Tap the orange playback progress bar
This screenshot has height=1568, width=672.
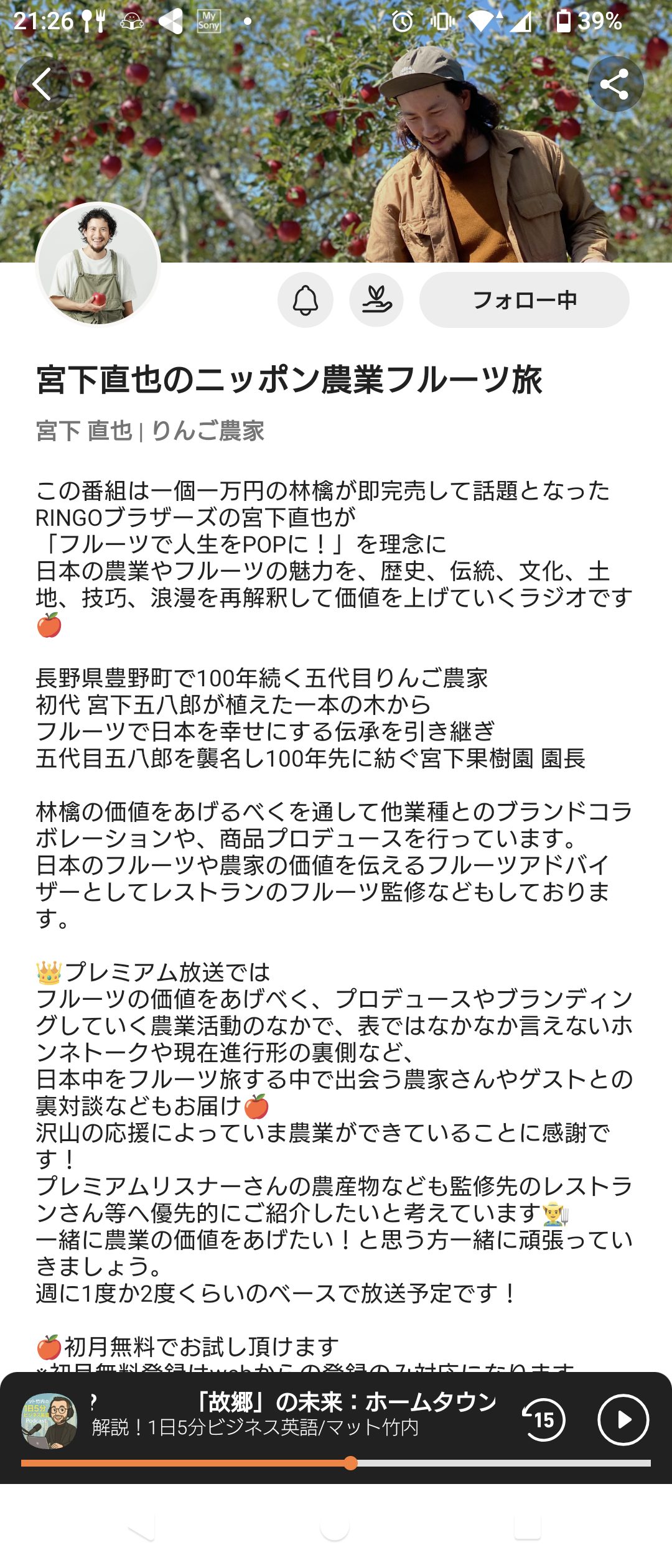click(336, 1463)
